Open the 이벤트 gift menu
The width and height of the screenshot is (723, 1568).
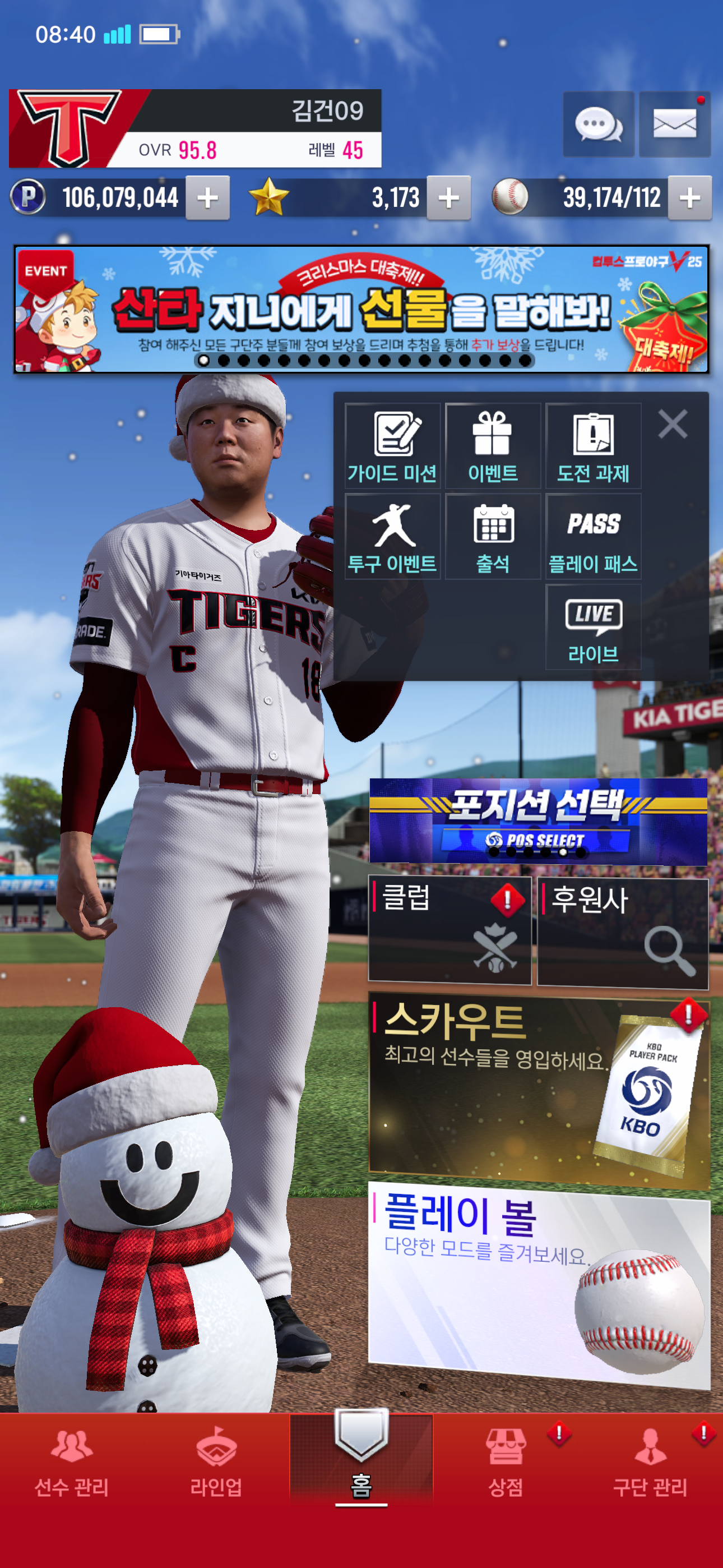click(493, 446)
